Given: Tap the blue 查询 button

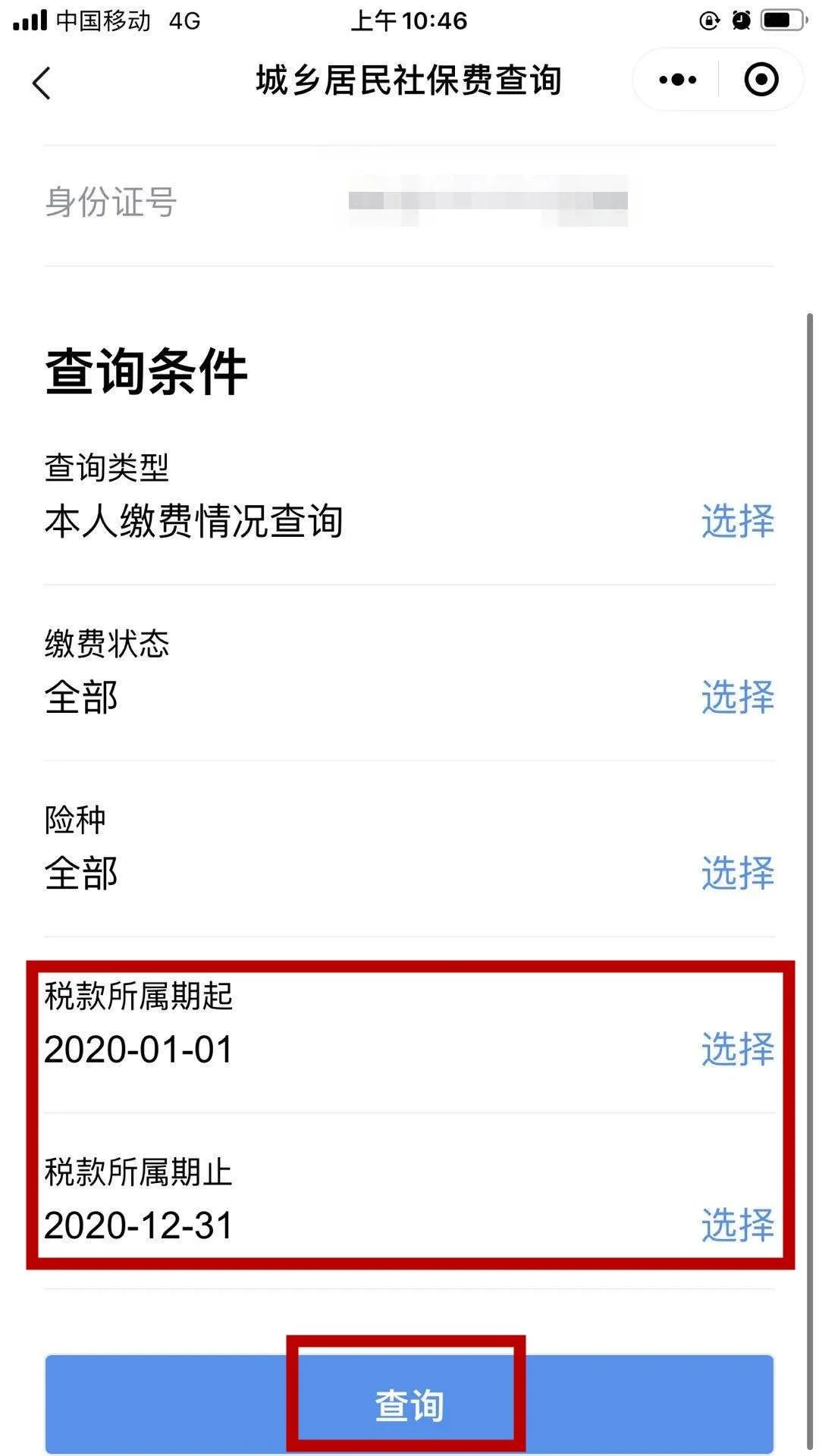Looking at the screenshot, I should pos(409,1404).
